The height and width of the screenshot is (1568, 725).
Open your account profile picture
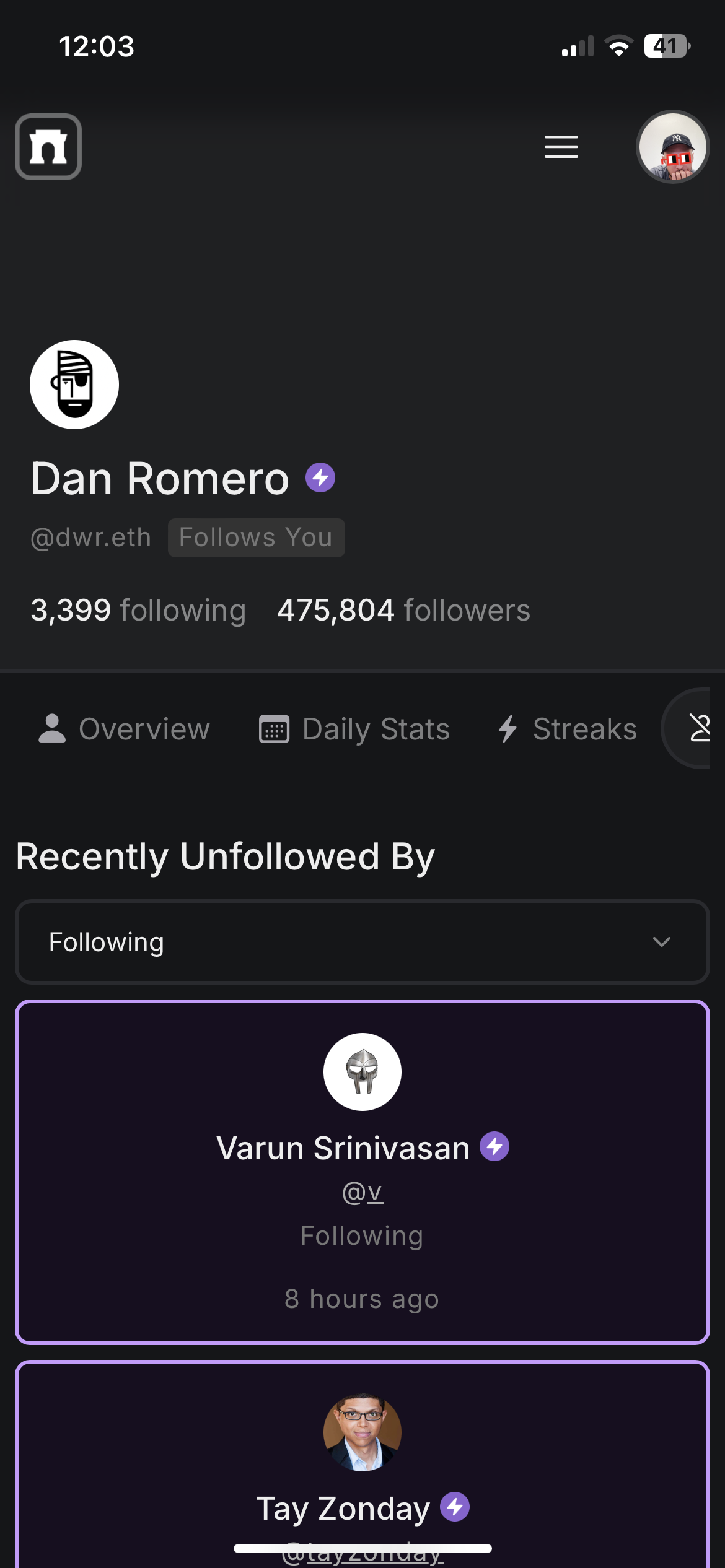tap(672, 147)
